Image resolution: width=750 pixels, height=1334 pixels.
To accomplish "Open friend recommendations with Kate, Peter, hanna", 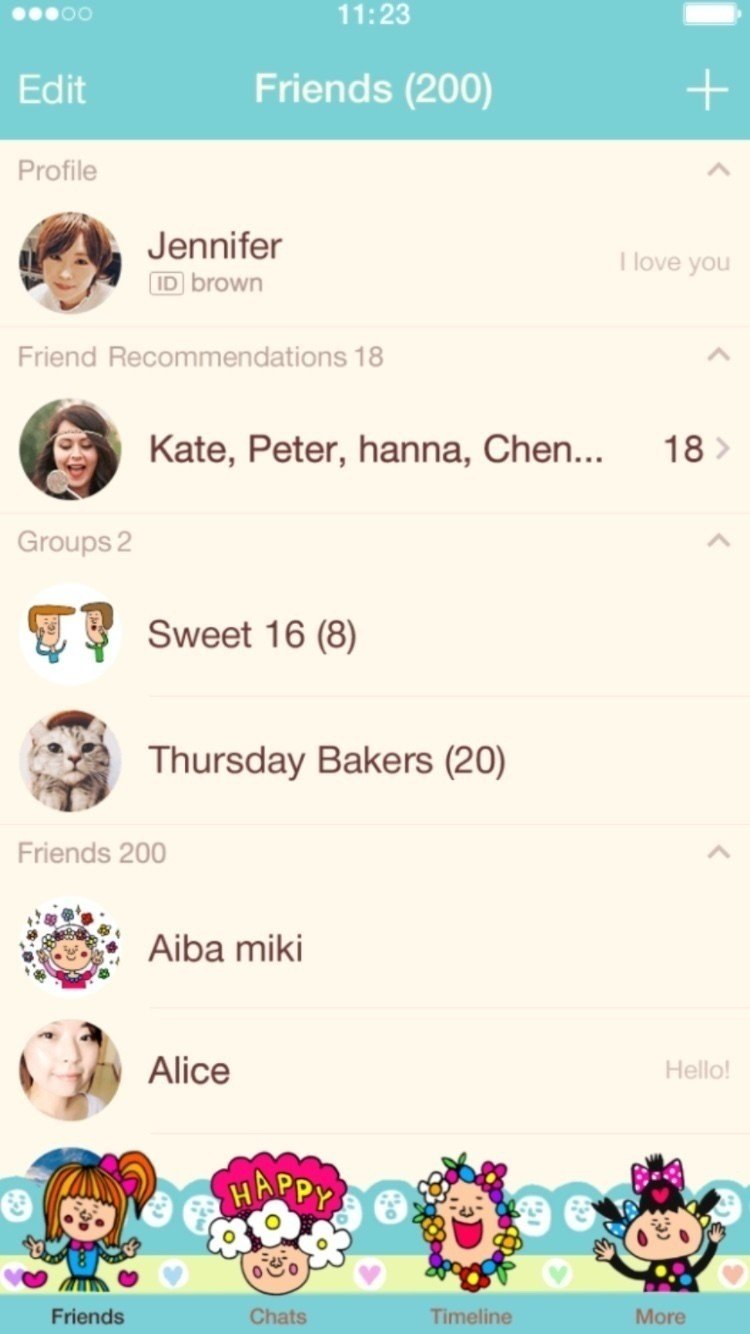I will tap(375, 450).
